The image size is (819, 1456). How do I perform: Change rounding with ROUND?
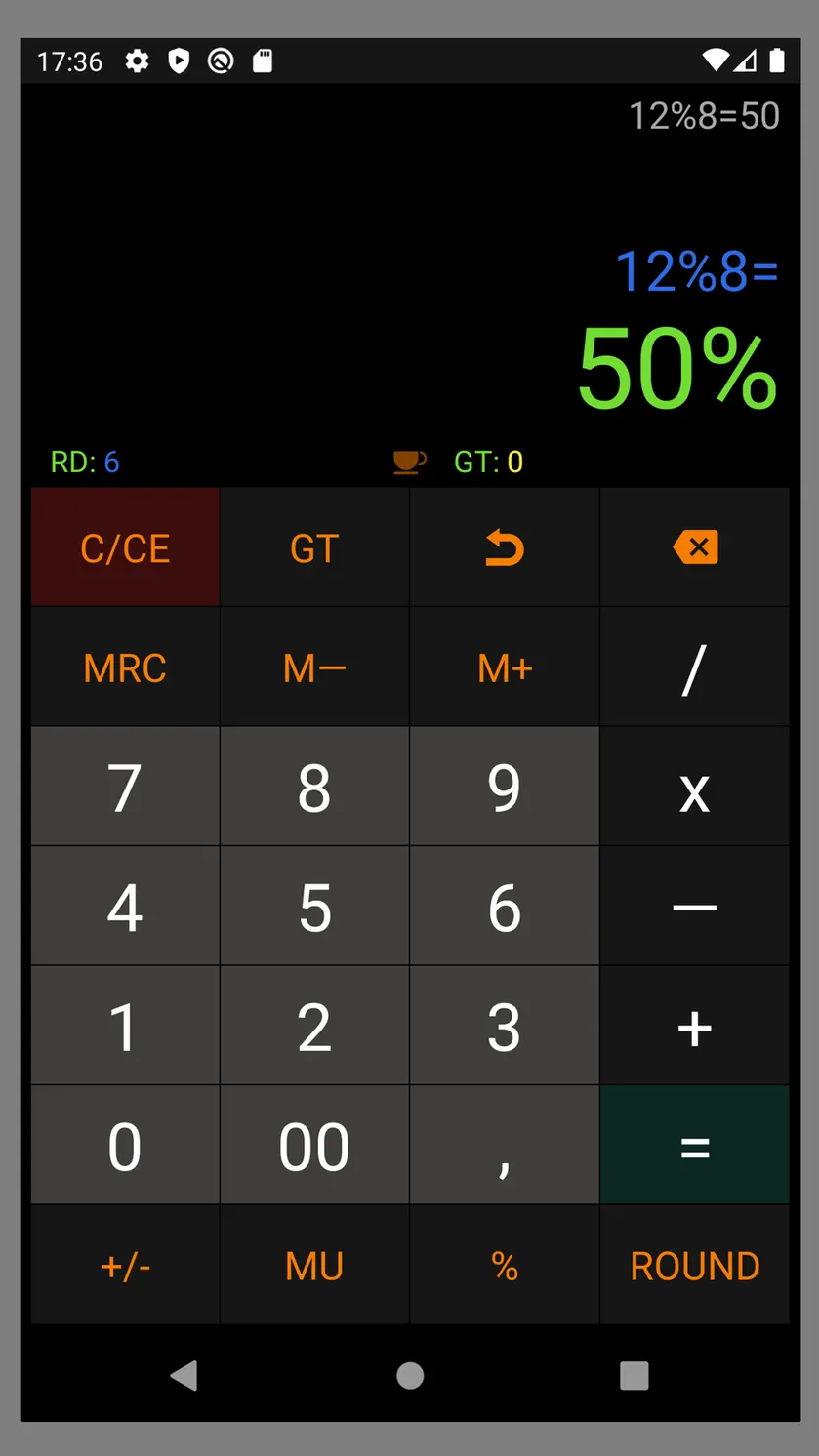[694, 1266]
